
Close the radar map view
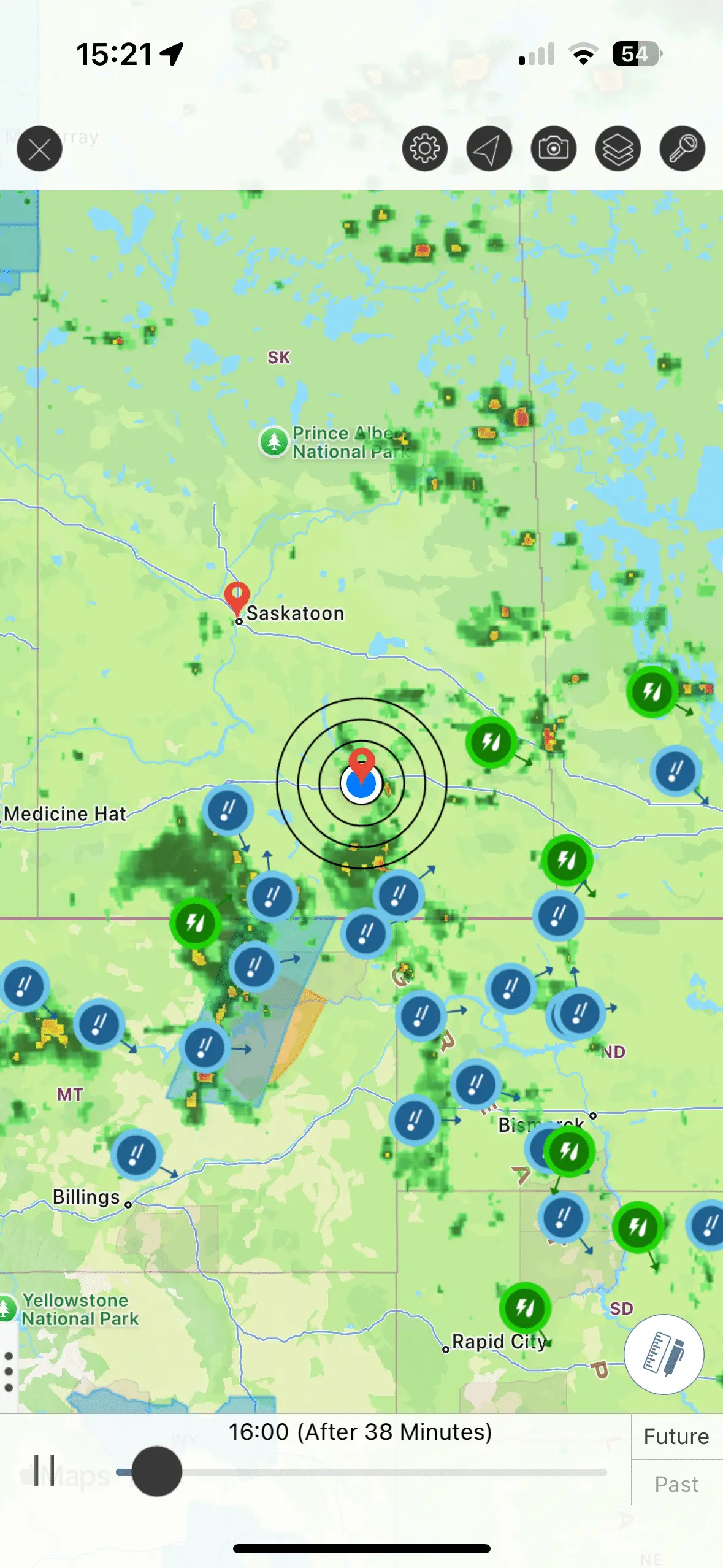pos(39,148)
